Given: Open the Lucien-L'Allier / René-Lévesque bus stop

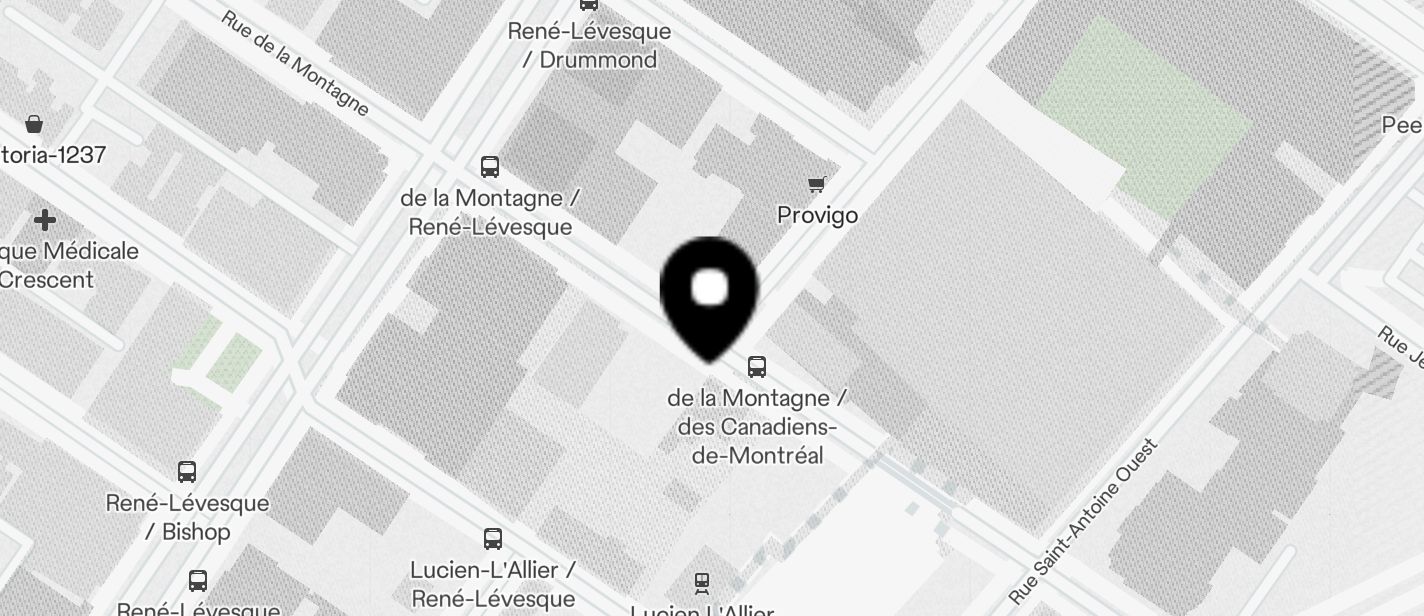Looking at the screenshot, I should pos(492,539).
